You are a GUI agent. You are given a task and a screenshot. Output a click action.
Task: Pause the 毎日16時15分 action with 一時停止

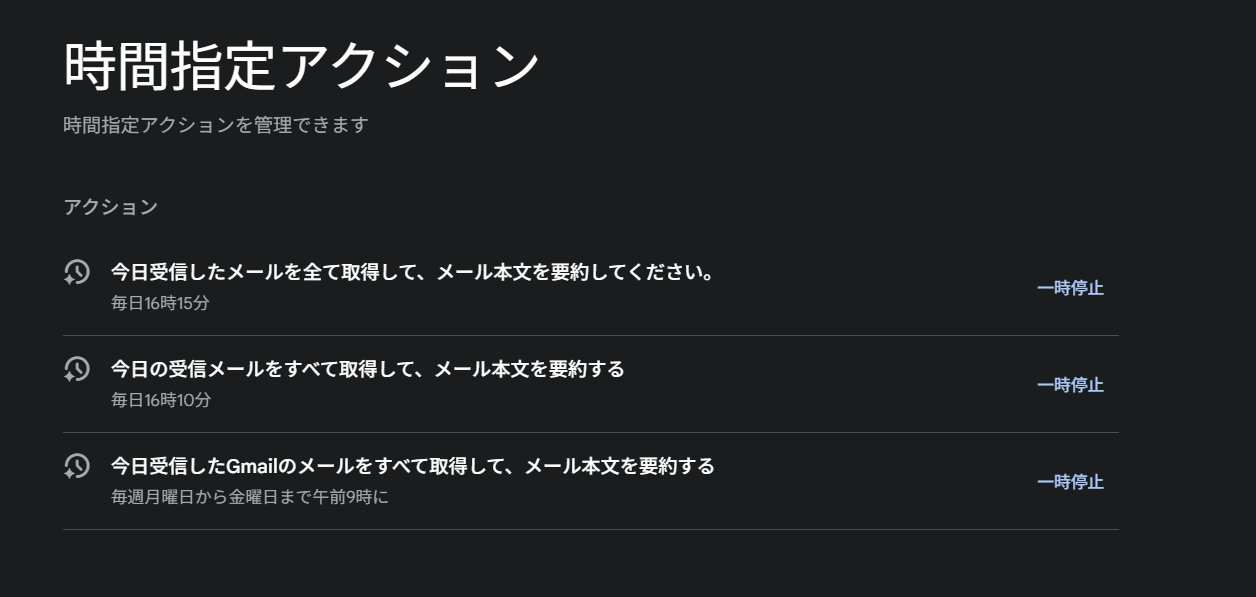[1070, 288]
